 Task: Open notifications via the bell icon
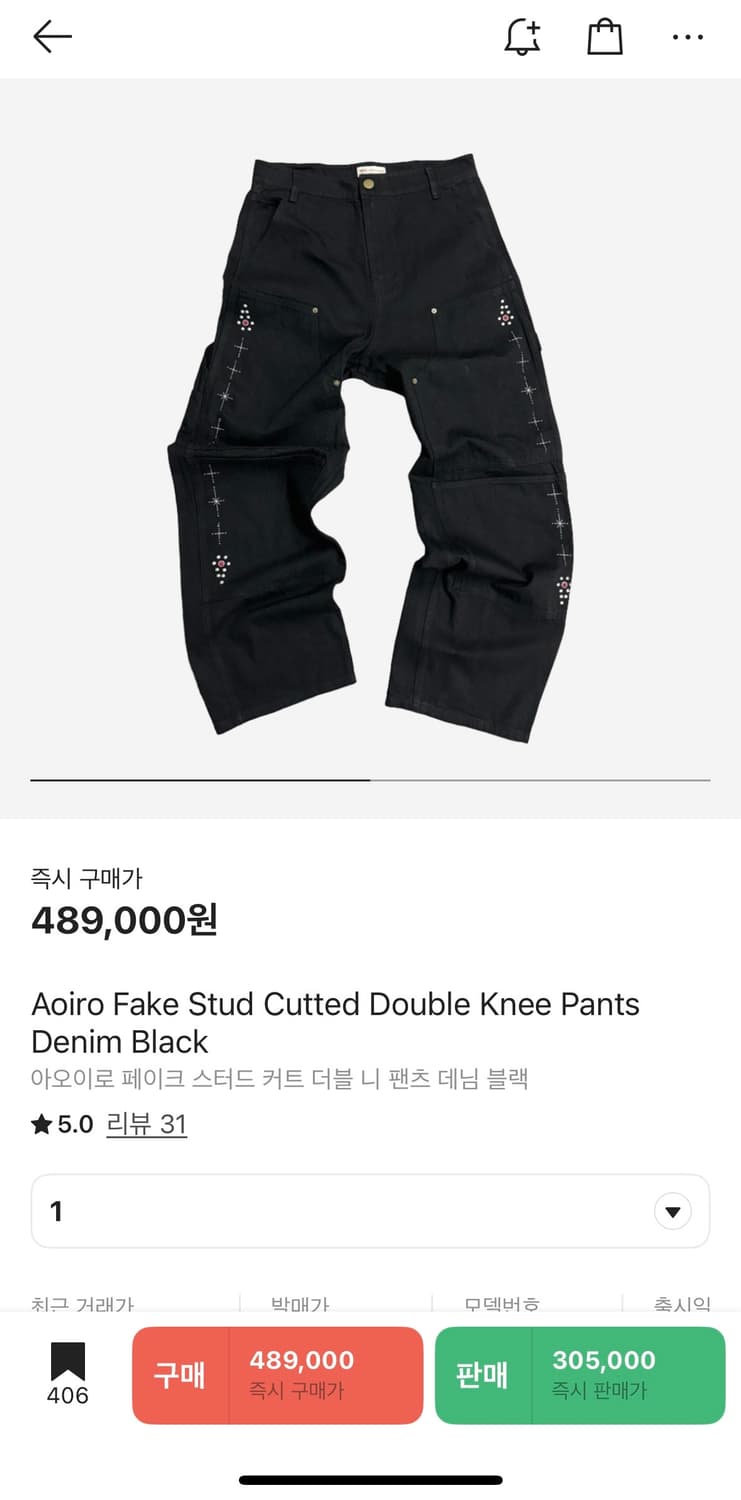click(x=523, y=37)
